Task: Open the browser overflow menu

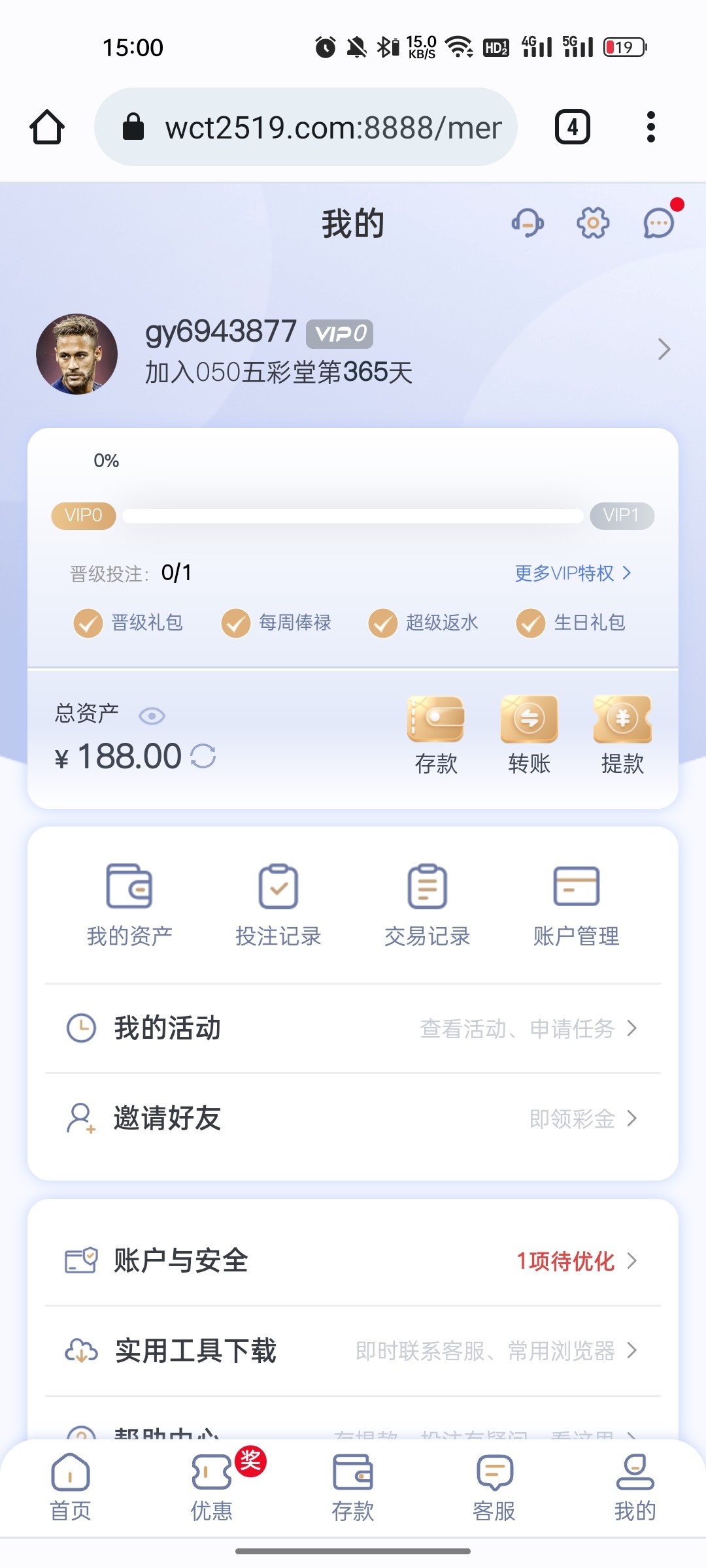Action: click(x=650, y=127)
